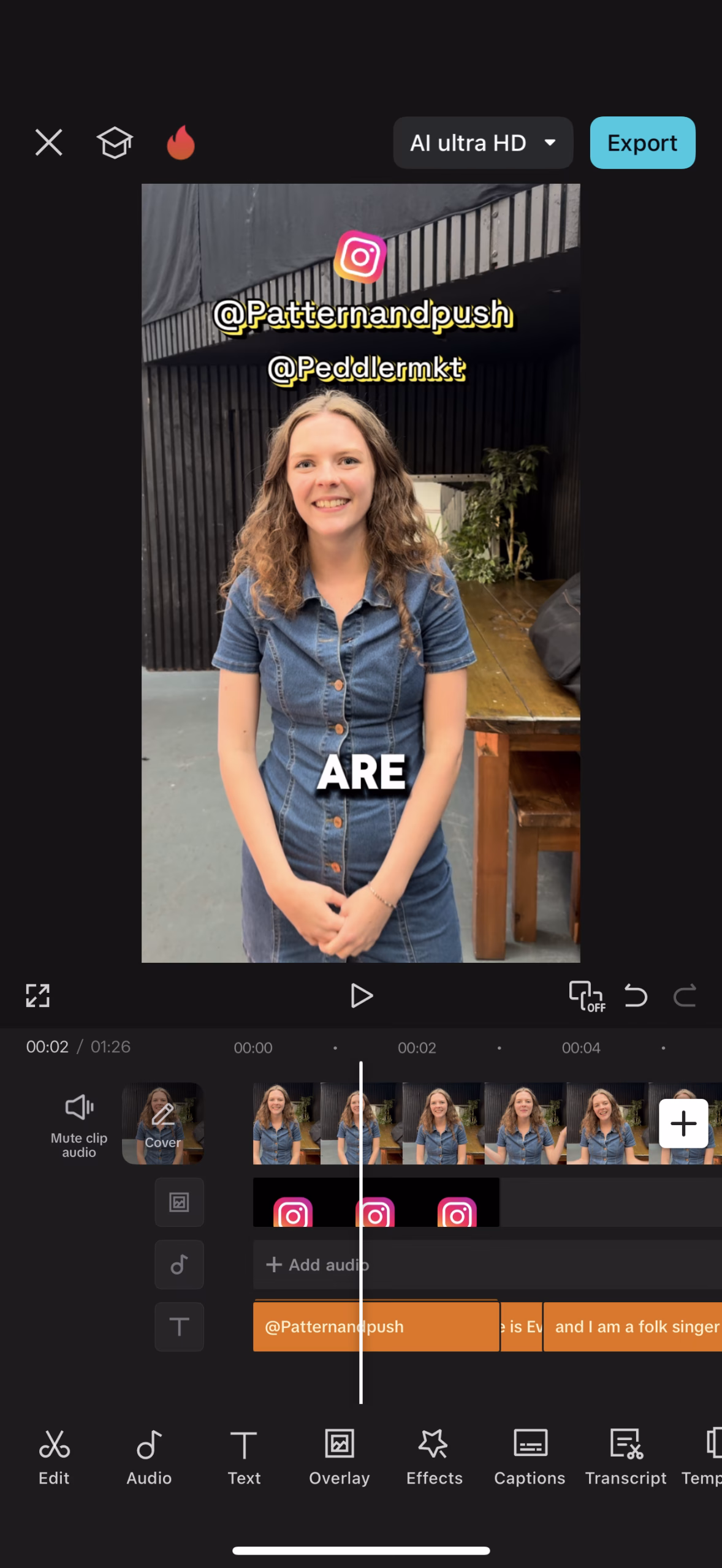
Task: Open the Audio tool
Action: [x=149, y=1458]
